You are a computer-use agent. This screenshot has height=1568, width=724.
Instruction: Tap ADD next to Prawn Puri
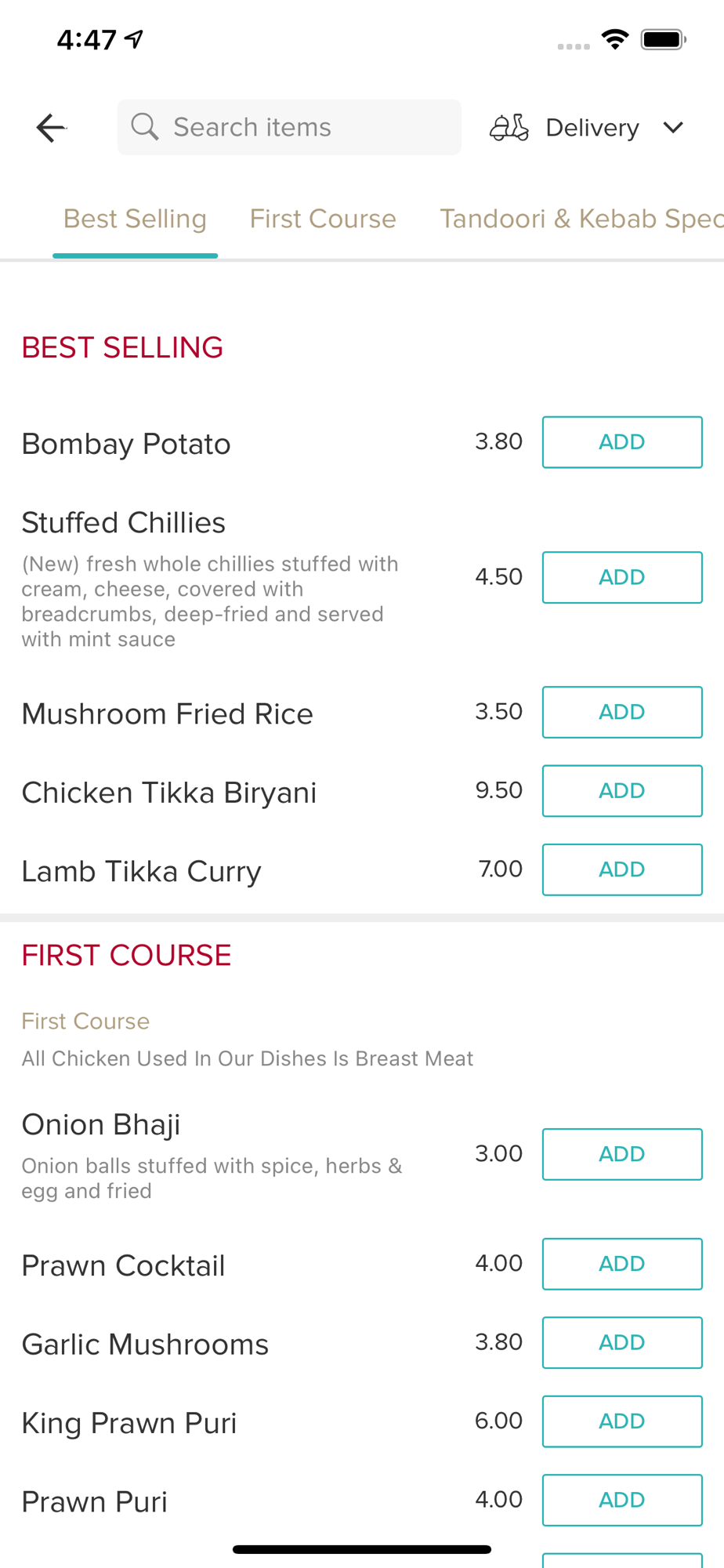pos(622,1500)
